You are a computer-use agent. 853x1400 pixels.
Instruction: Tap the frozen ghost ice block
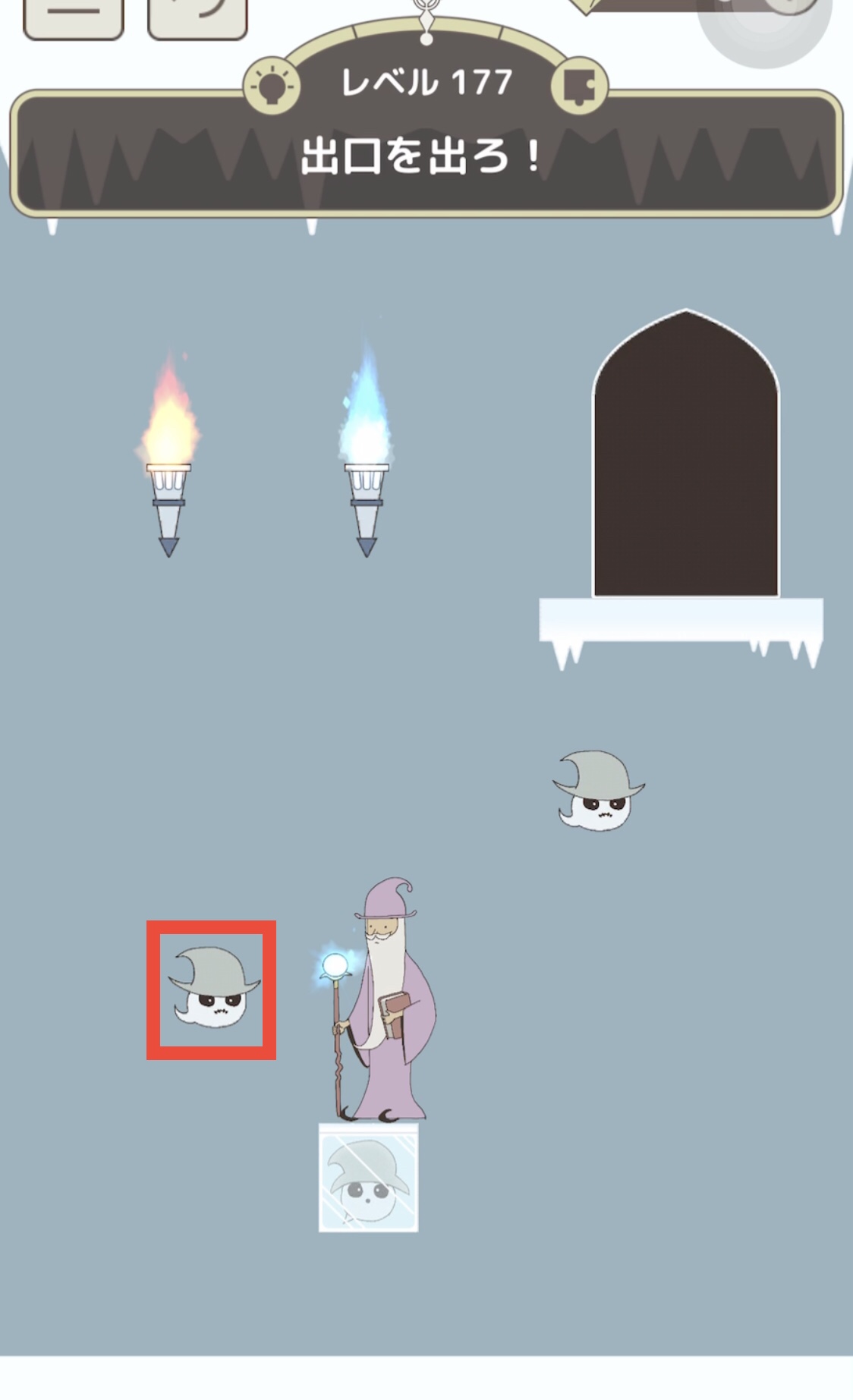coord(368,1177)
